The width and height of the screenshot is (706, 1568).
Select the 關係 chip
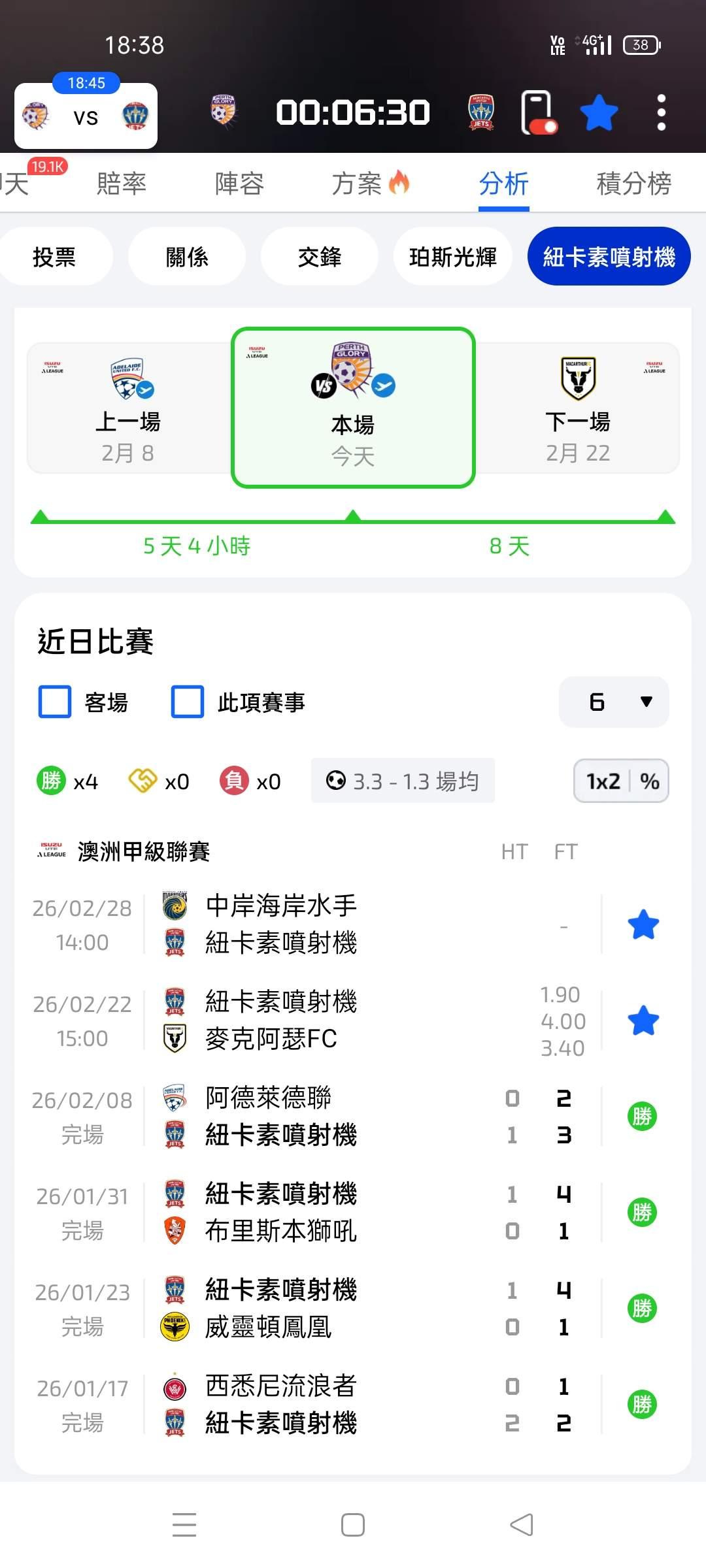187,257
